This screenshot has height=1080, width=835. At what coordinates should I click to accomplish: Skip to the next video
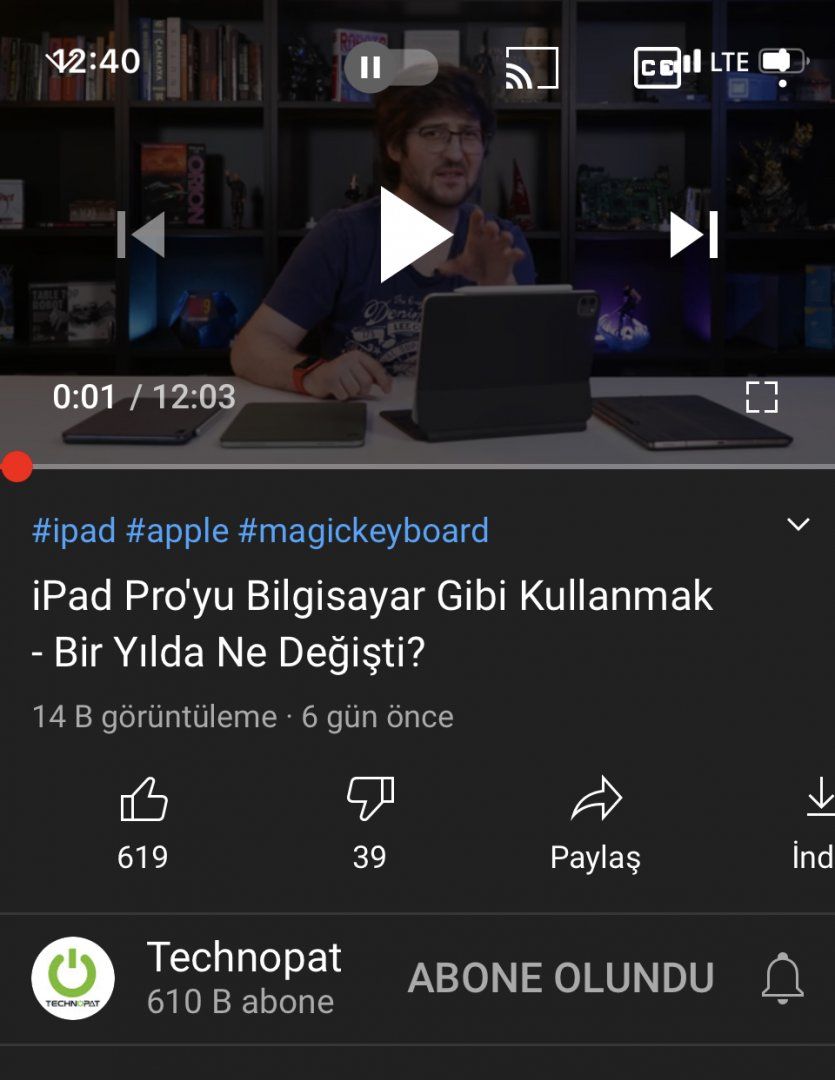(x=694, y=235)
